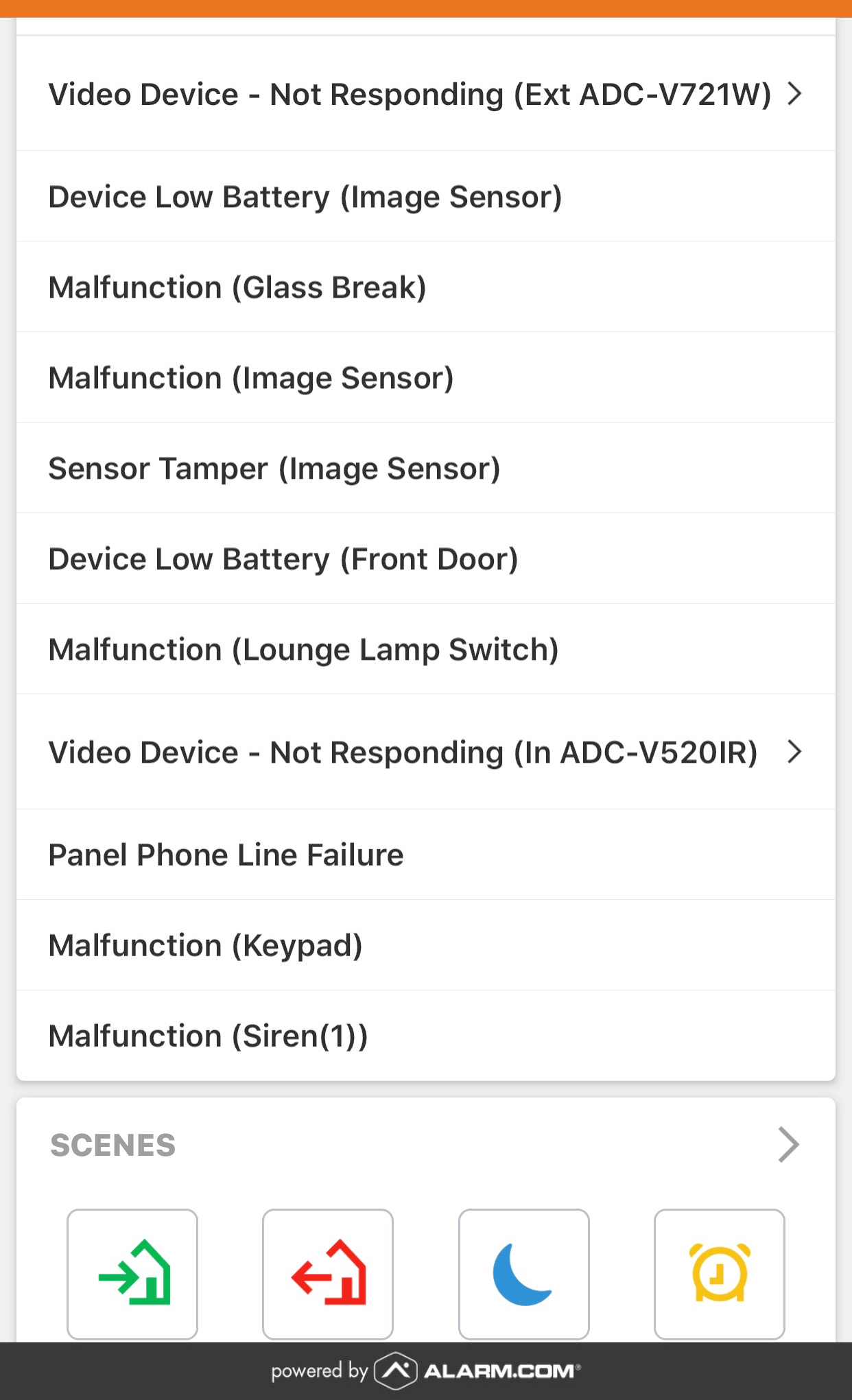Screen dimensions: 852x1400
Task: Select the green Home scene icon
Action: click(x=132, y=1274)
